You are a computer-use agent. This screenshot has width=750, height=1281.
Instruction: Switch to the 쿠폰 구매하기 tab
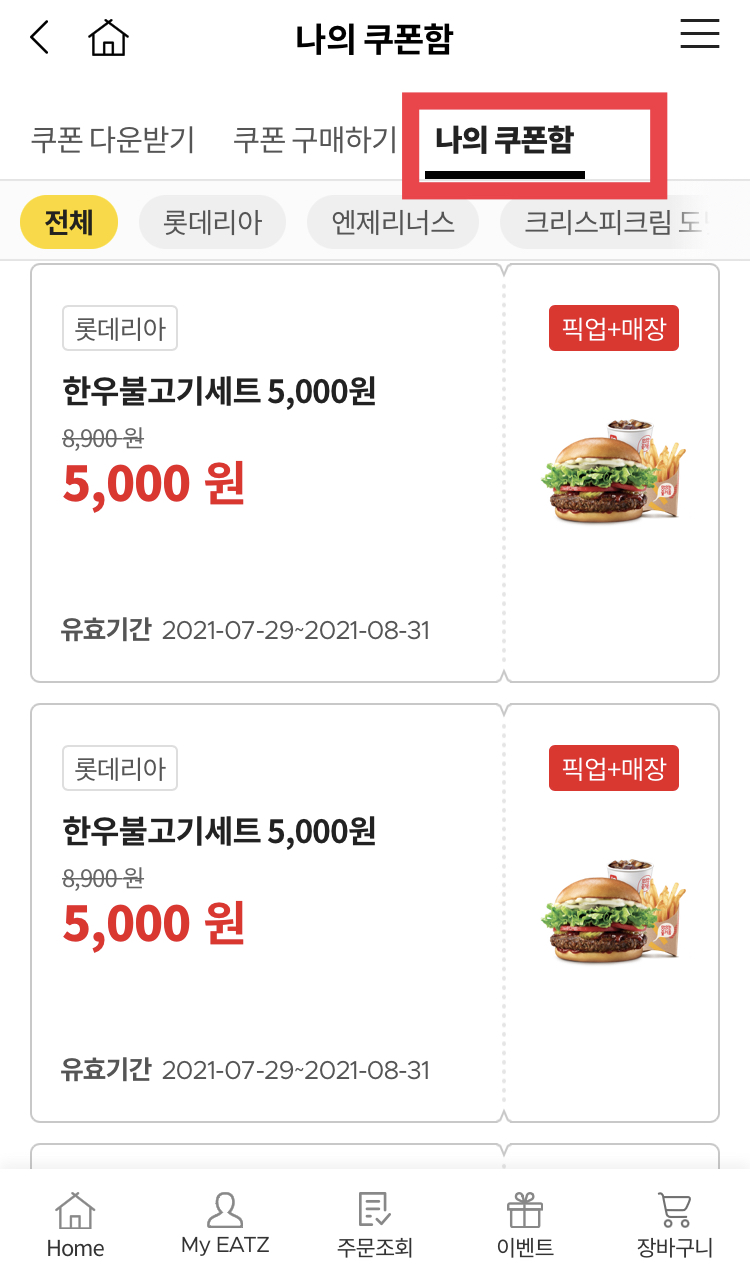[315, 140]
